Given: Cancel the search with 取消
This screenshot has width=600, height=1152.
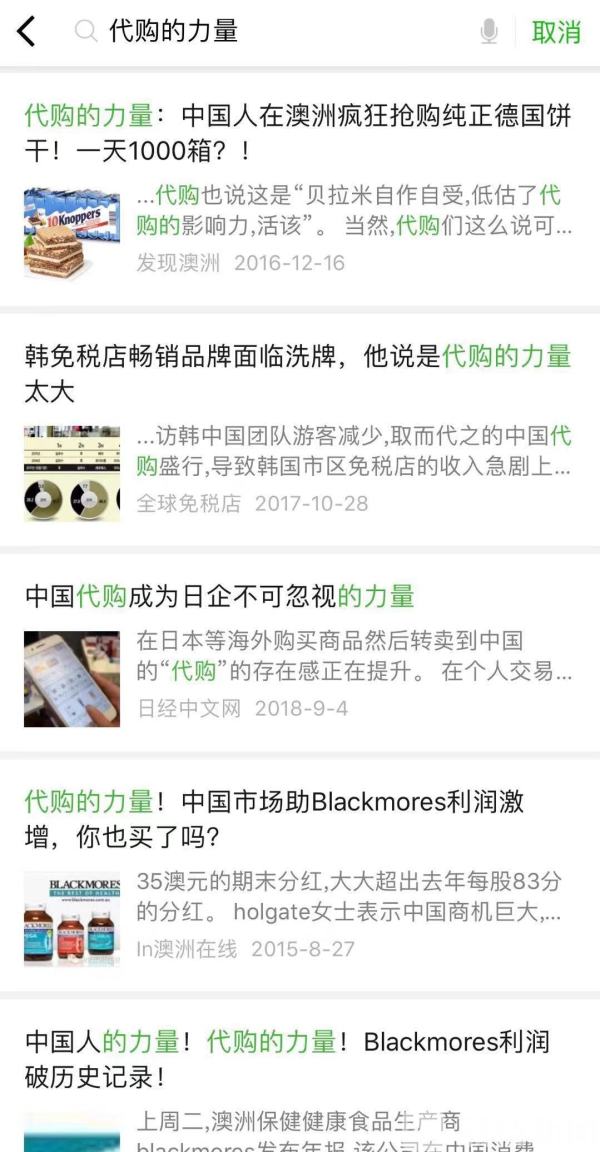Looking at the screenshot, I should coord(555,32).
